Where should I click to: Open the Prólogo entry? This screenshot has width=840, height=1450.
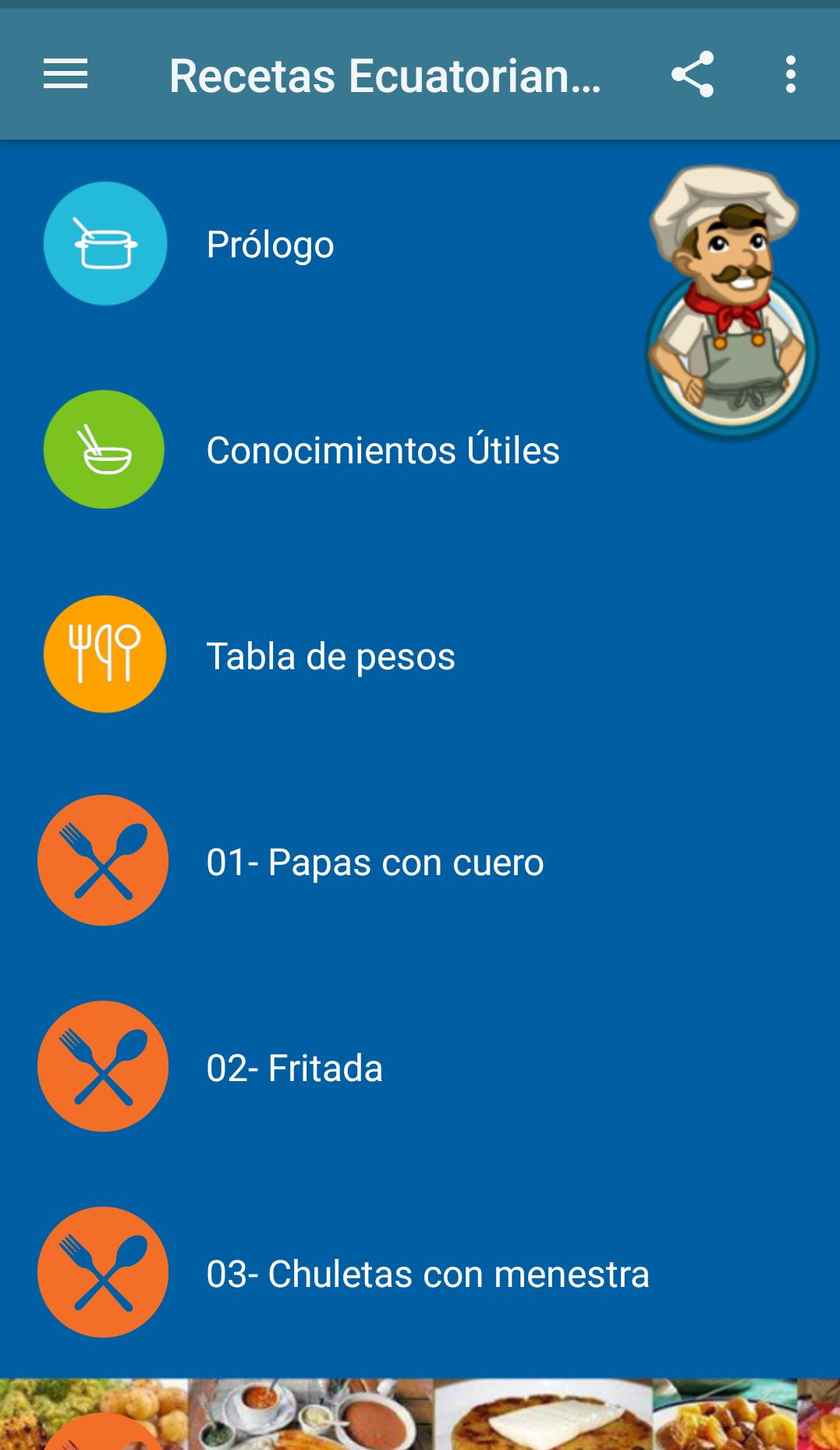270,244
